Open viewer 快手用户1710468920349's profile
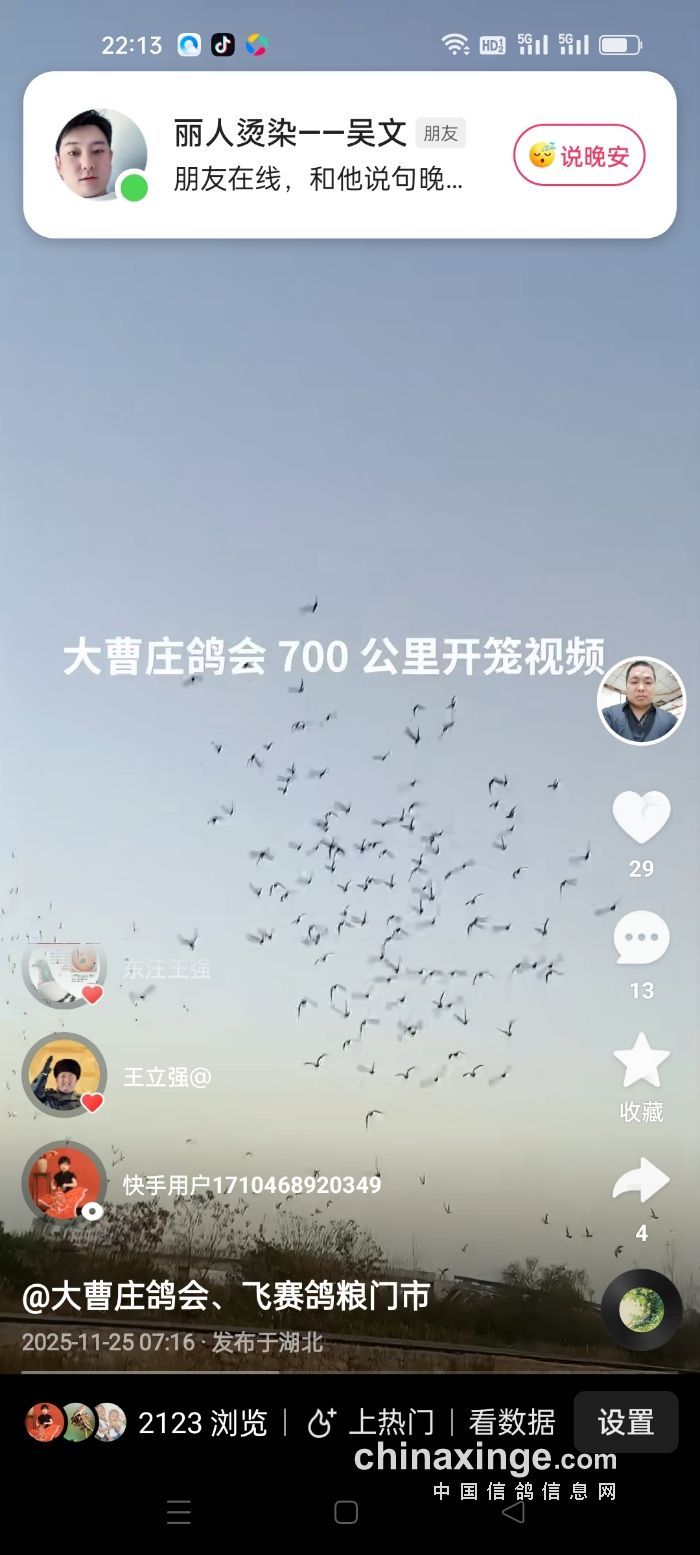Viewport: 700px width, 1555px height. tap(65, 1184)
